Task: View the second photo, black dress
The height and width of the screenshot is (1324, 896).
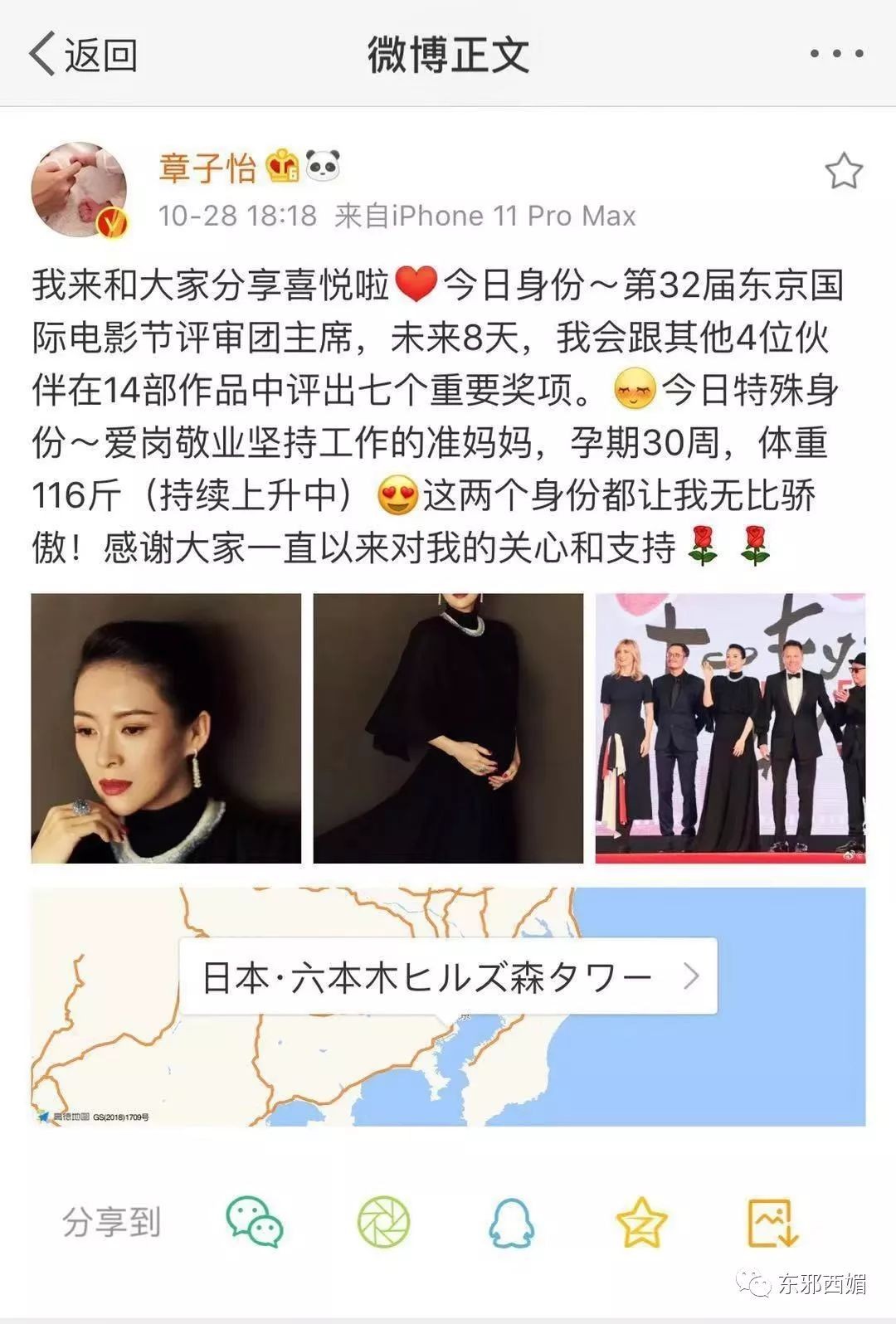Action: (448, 728)
